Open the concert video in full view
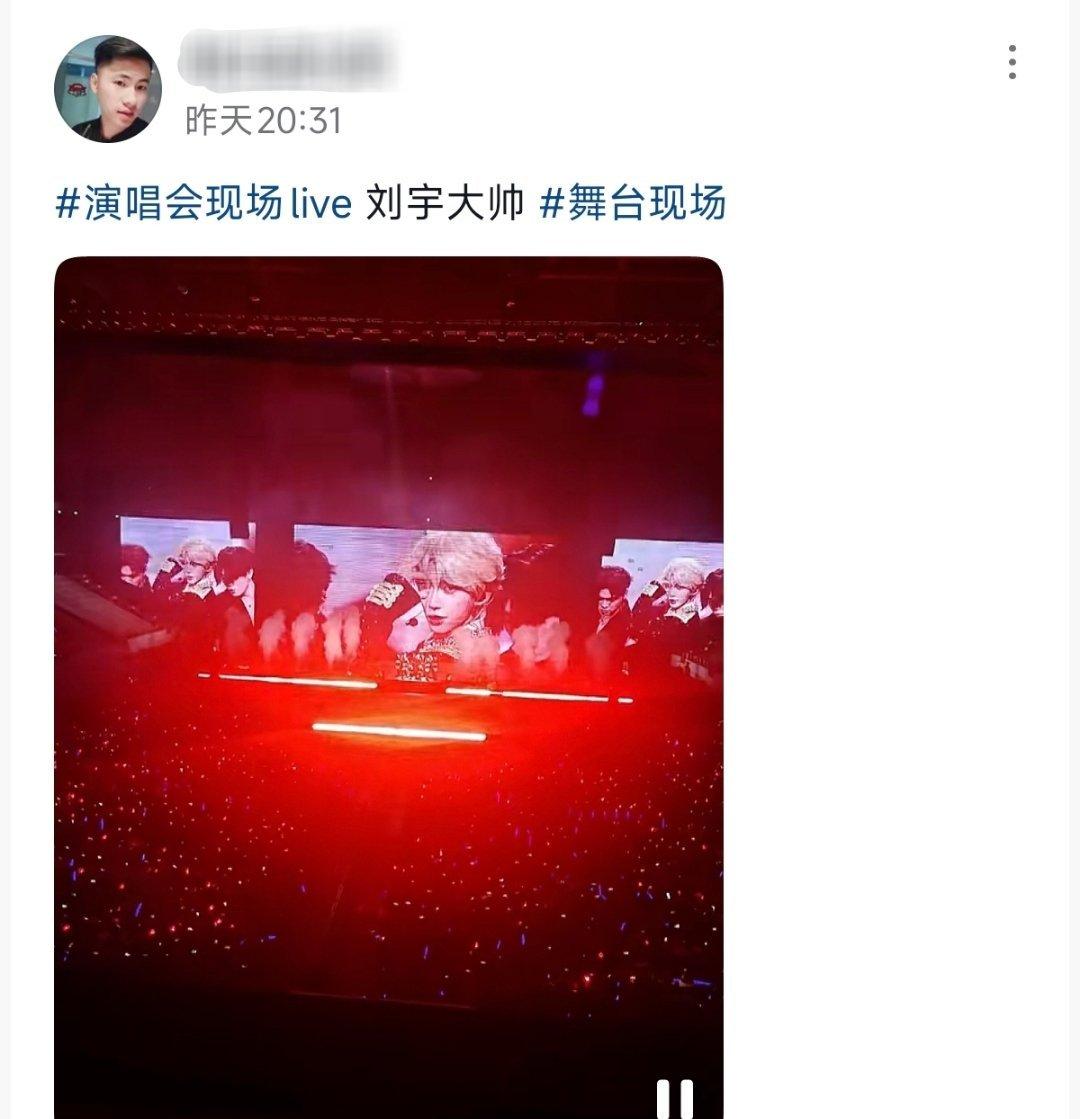The width and height of the screenshot is (1080, 1119). (388, 650)
